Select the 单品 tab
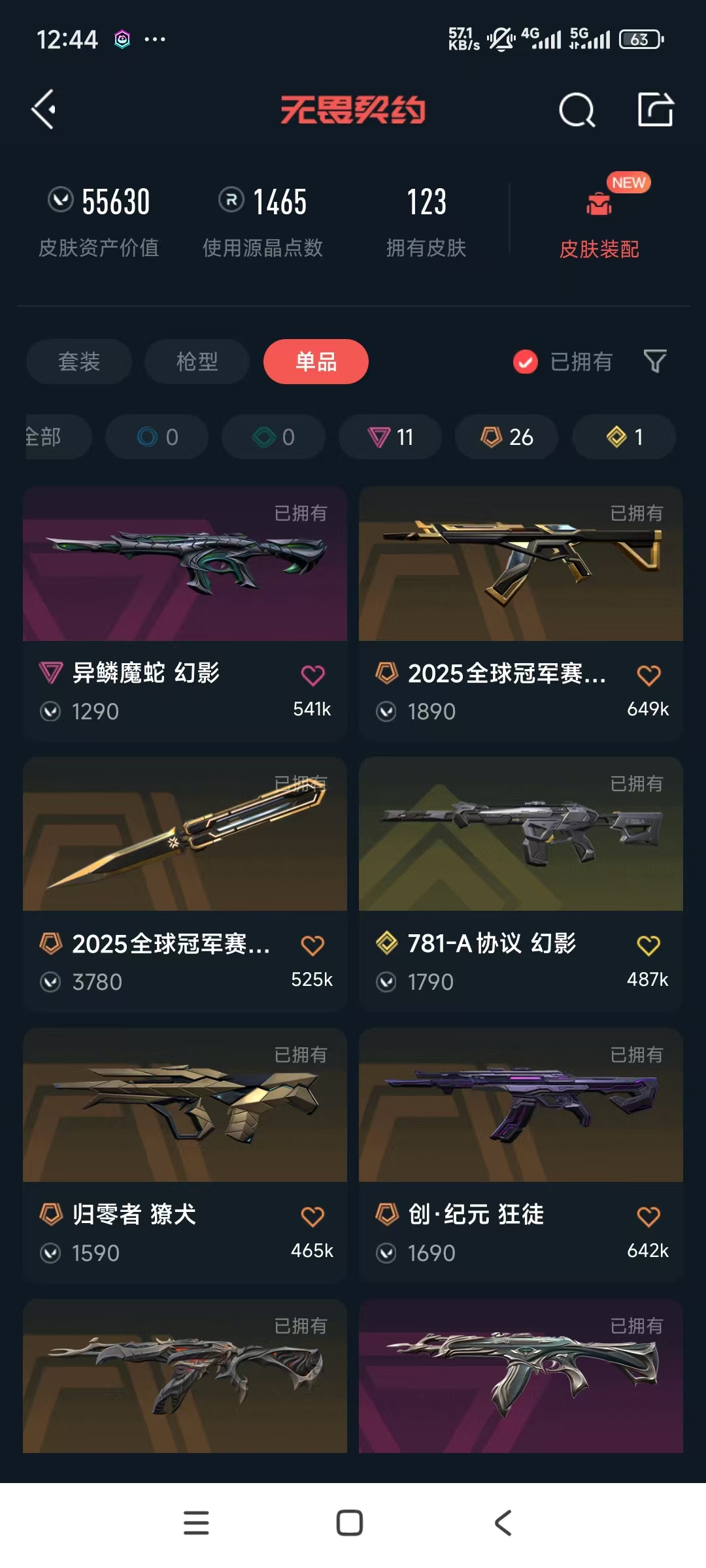This screenshot has height=1568, width=706. (316, 361)
